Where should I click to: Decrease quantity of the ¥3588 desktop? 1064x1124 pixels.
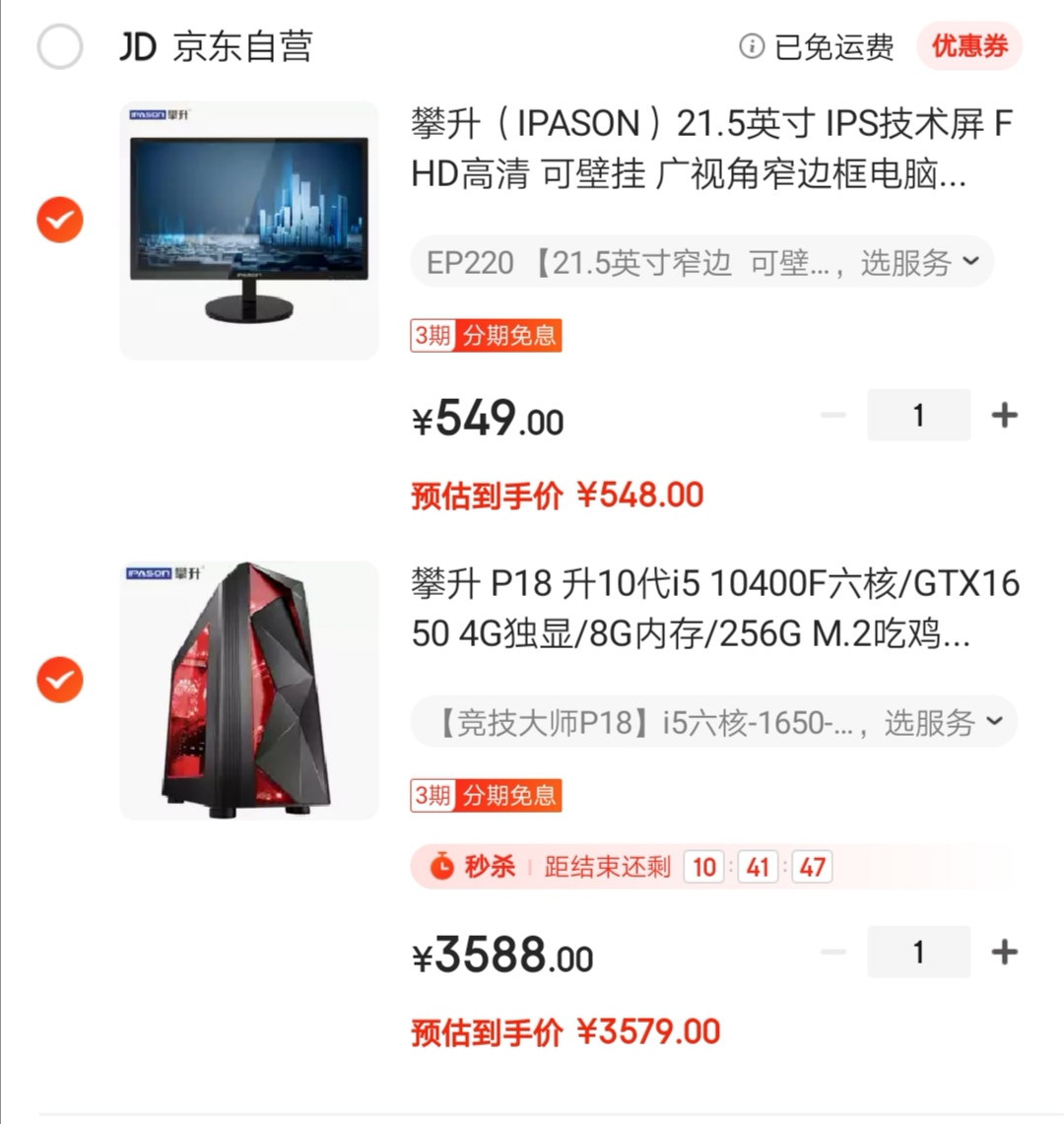pyautogui.click(x=833, y=952)
